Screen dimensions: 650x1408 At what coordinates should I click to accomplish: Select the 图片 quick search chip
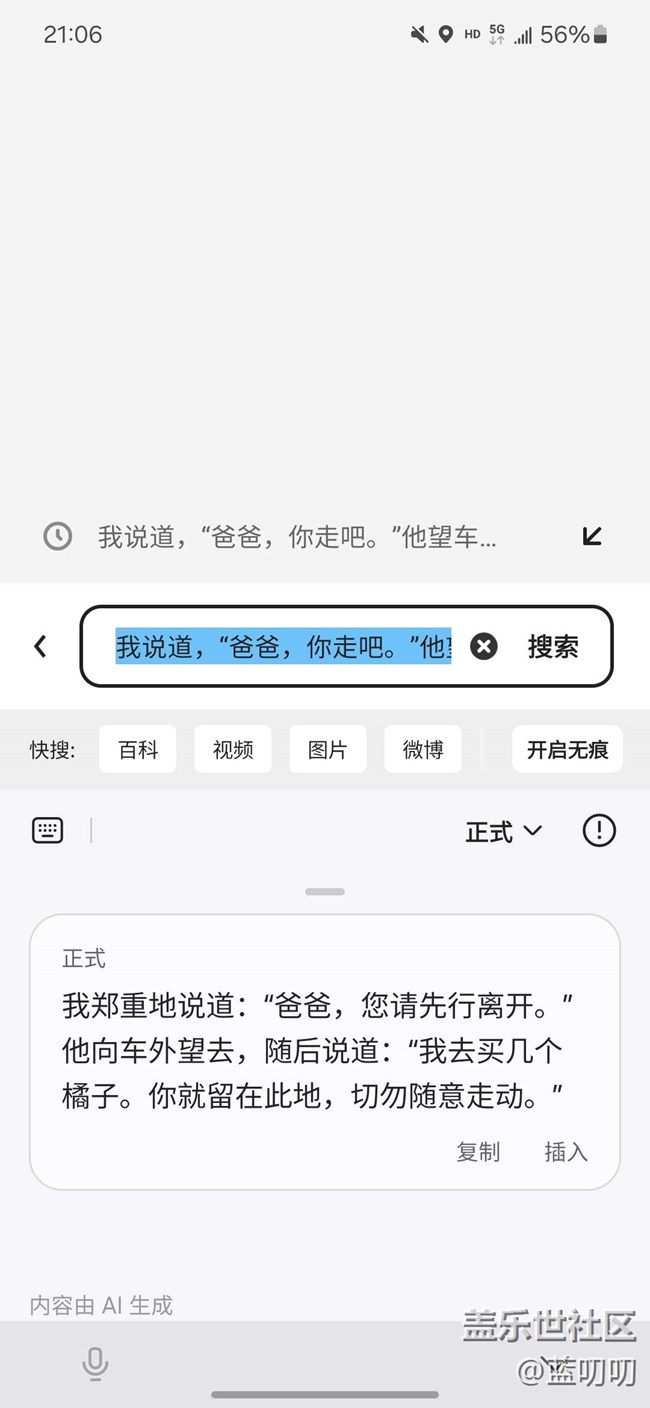pos(328,749)
